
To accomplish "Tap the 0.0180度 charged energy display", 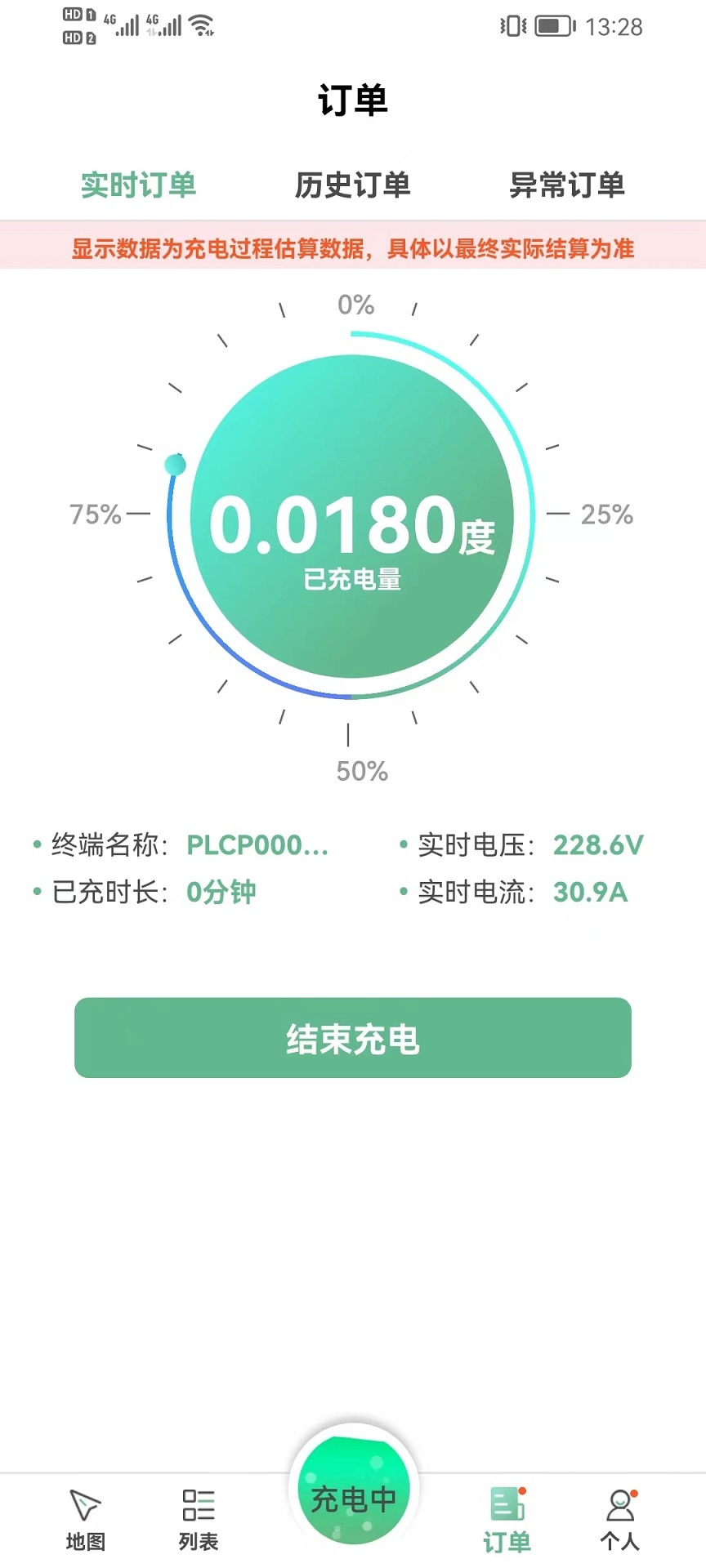I will tap(353, 527).
